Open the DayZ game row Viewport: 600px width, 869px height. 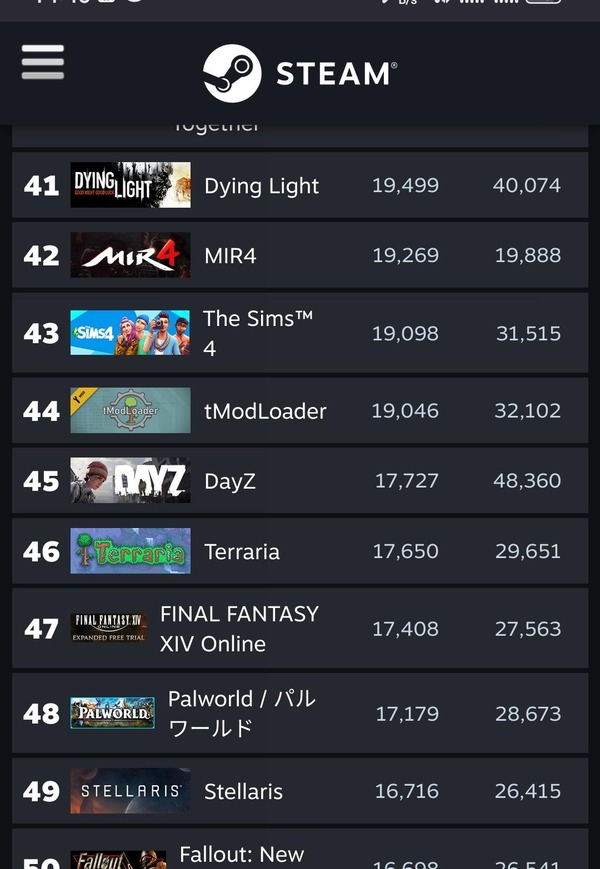[x=300, y=480]
